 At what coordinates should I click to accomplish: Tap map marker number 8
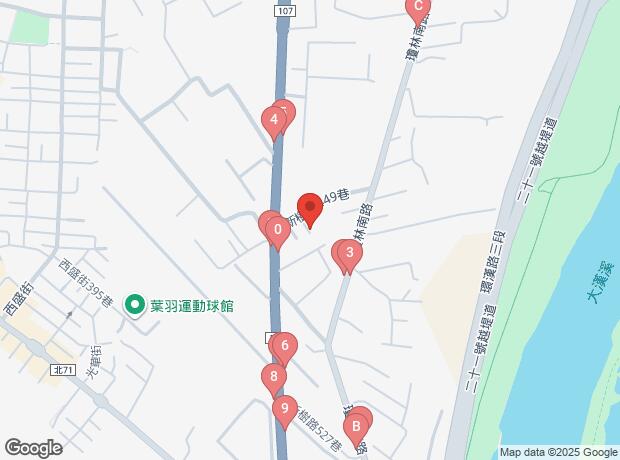tap(274, 377)
